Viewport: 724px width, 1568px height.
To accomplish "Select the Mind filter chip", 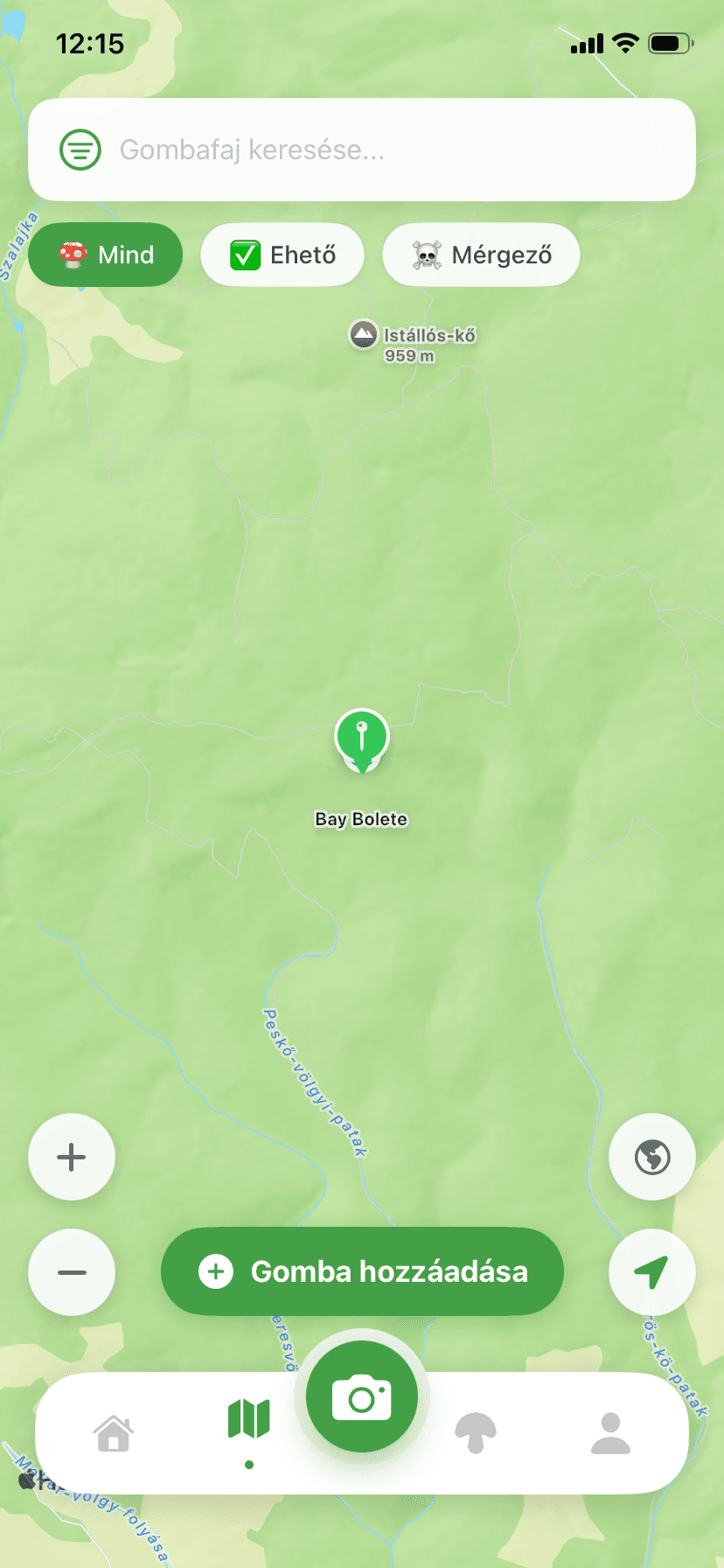I will coord(106,255).
